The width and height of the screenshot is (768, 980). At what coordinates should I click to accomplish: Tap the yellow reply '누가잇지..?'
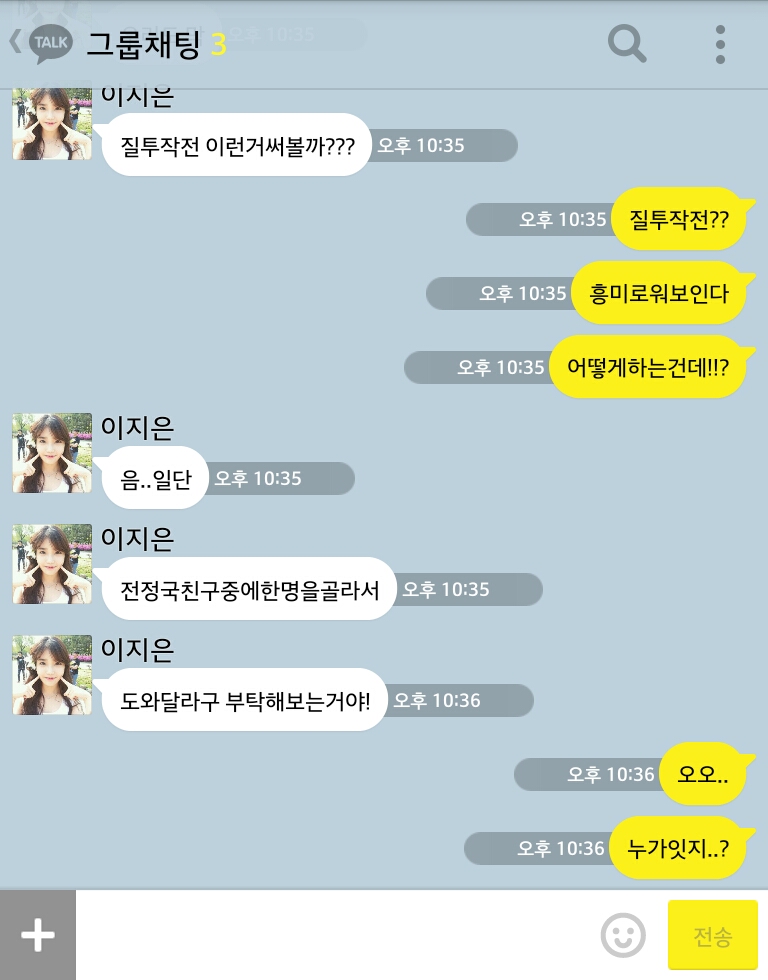point(681,848)
